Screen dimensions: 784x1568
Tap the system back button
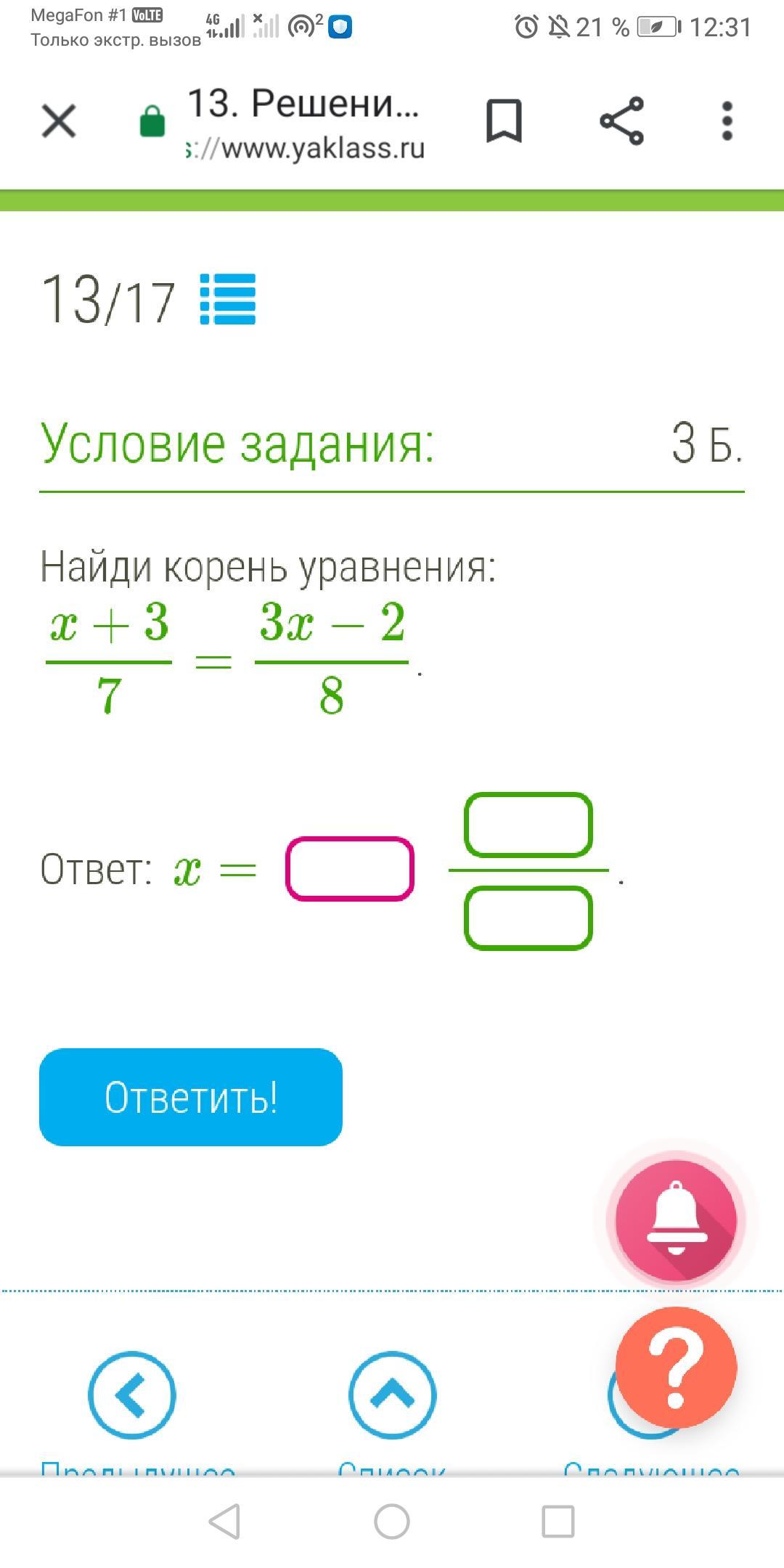pos(225,1521)
